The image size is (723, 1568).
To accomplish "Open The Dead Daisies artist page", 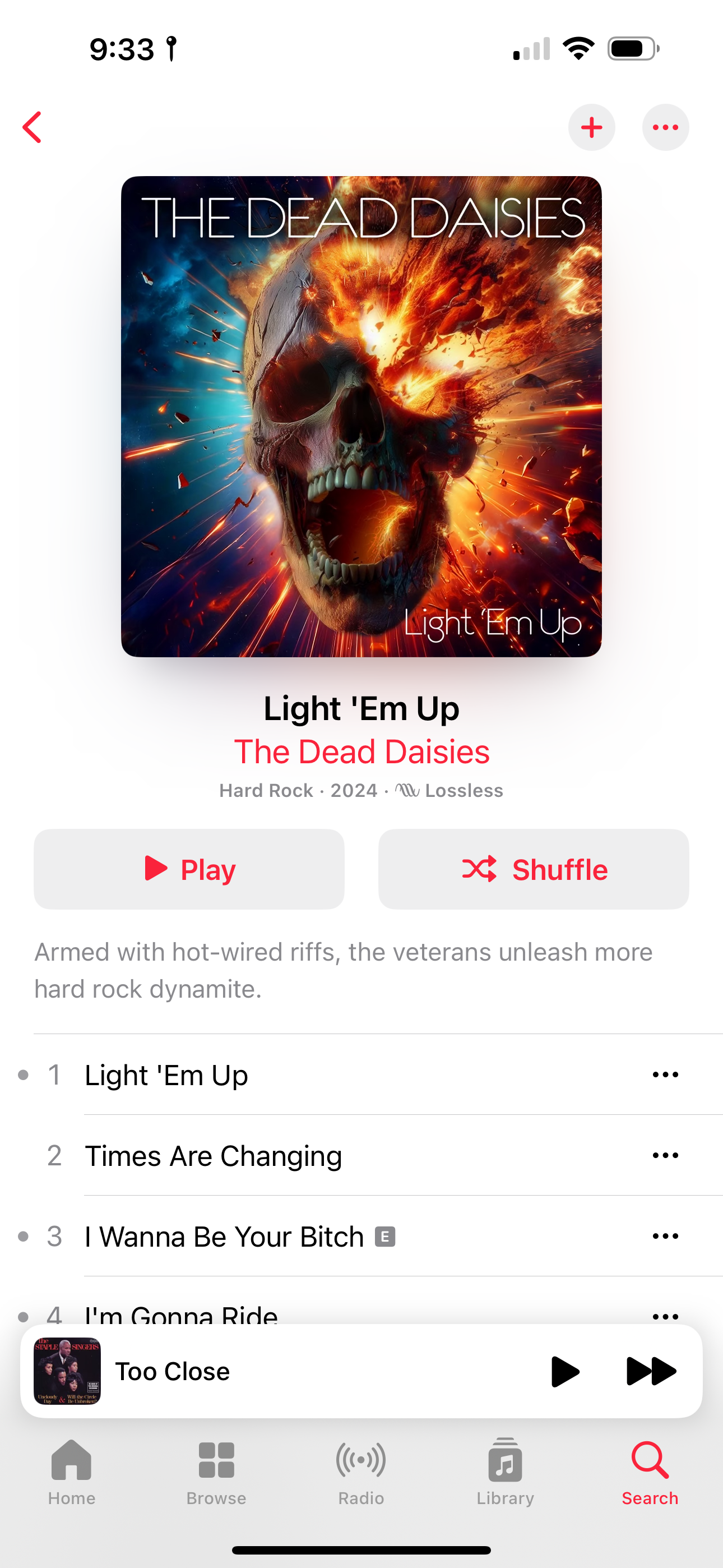I will tap(361, 751).
